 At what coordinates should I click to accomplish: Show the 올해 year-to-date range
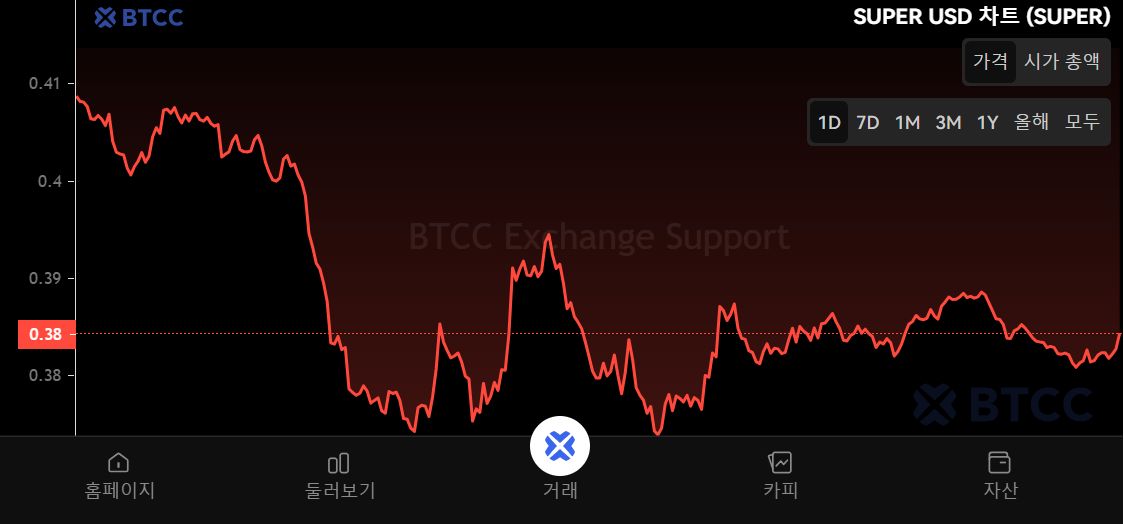(1032, 122)
